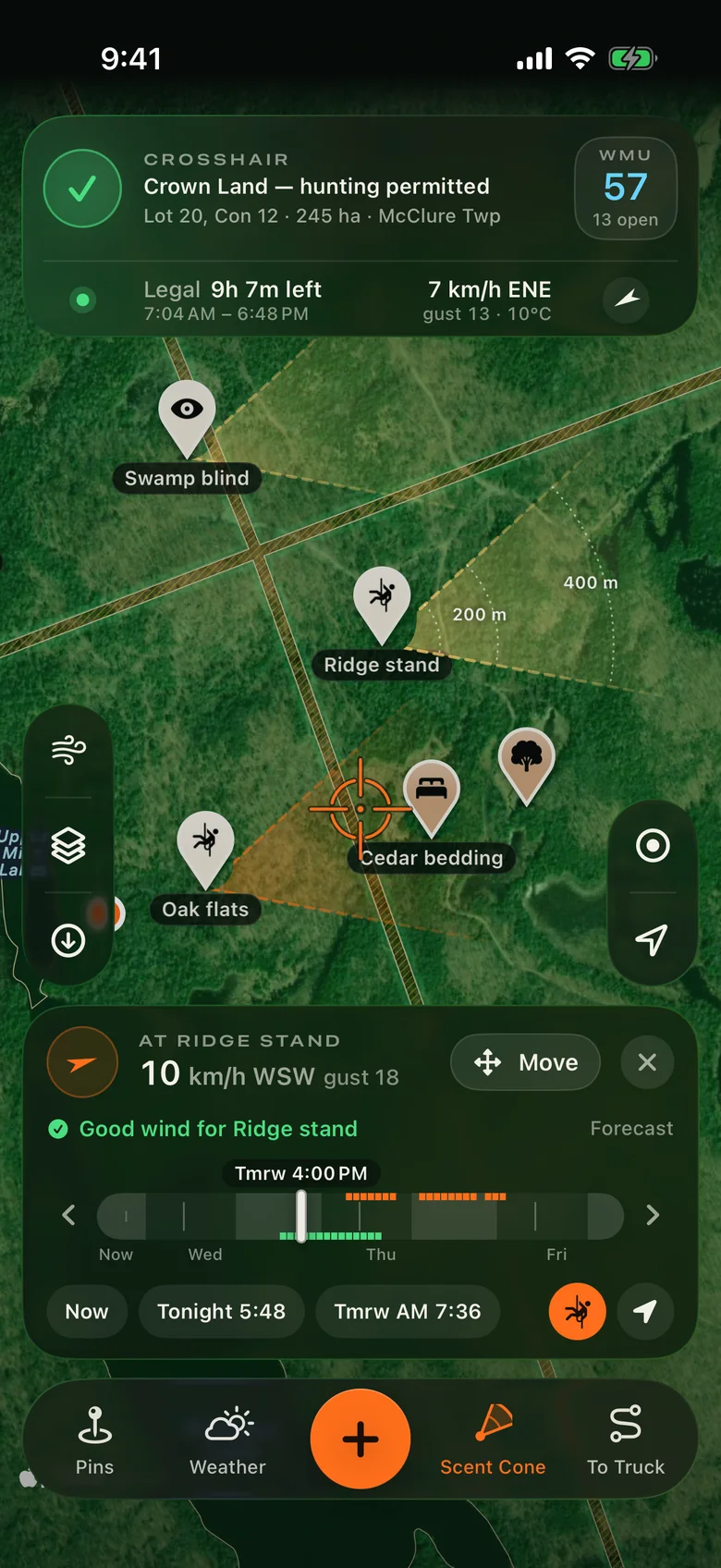This screenshot has width=721, height=1568.
Task: Choose the Tonight 5:48 chip
Action: pyautogui.click(x=222, y=1311)
